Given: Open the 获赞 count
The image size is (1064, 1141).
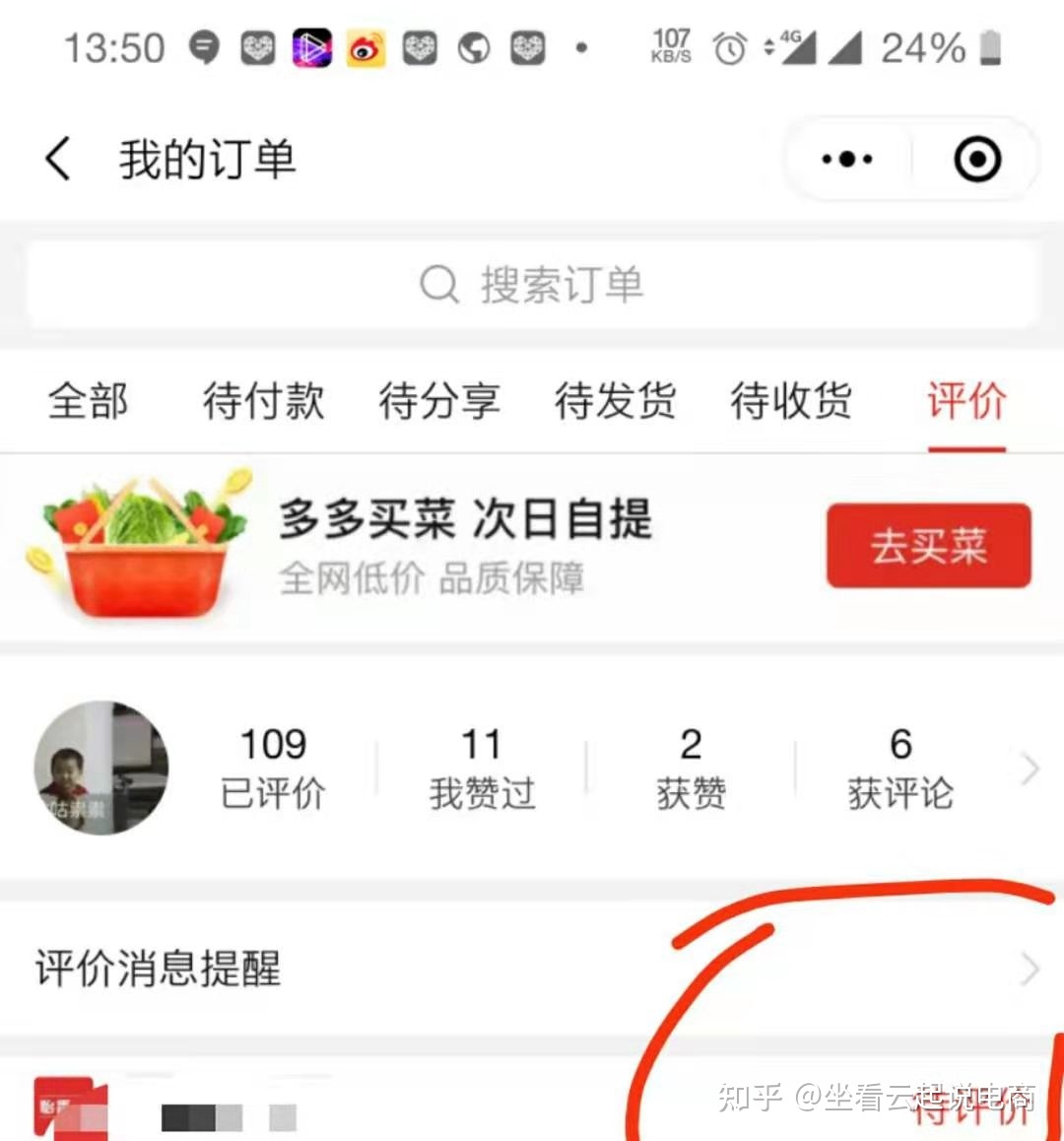Looking at the screenshot, I should [x=691, y=768].
